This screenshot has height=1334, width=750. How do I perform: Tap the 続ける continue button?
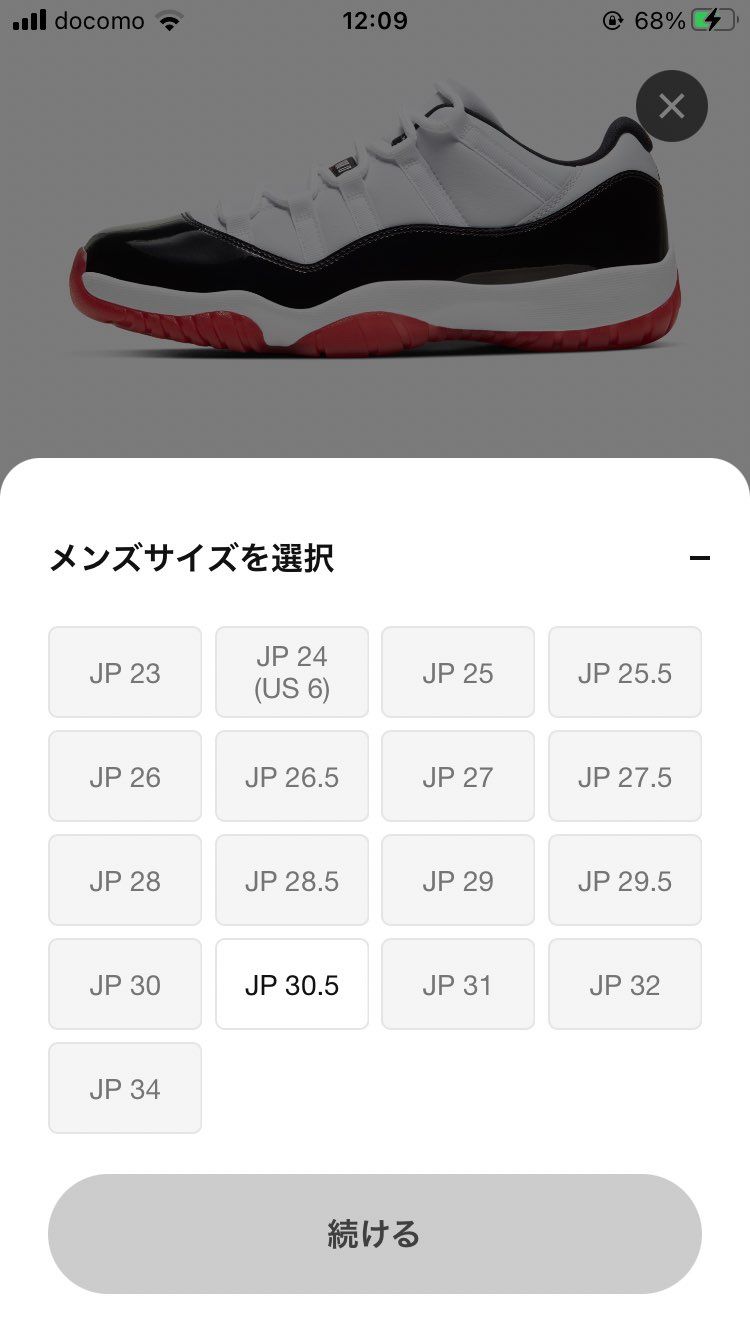click(x=375, y=1233)
